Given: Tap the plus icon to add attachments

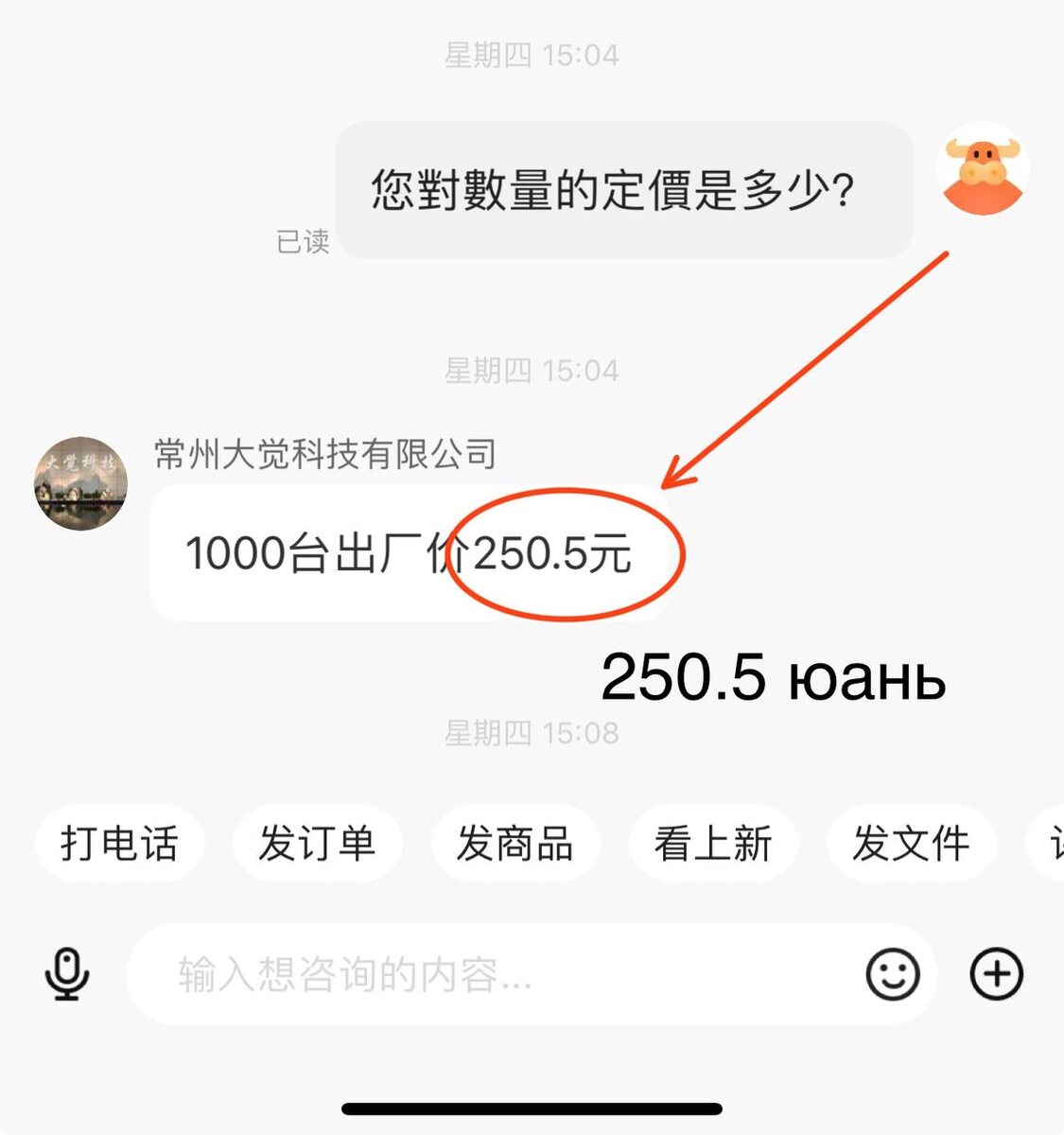Looking at the screenshot, I should 995,972.
